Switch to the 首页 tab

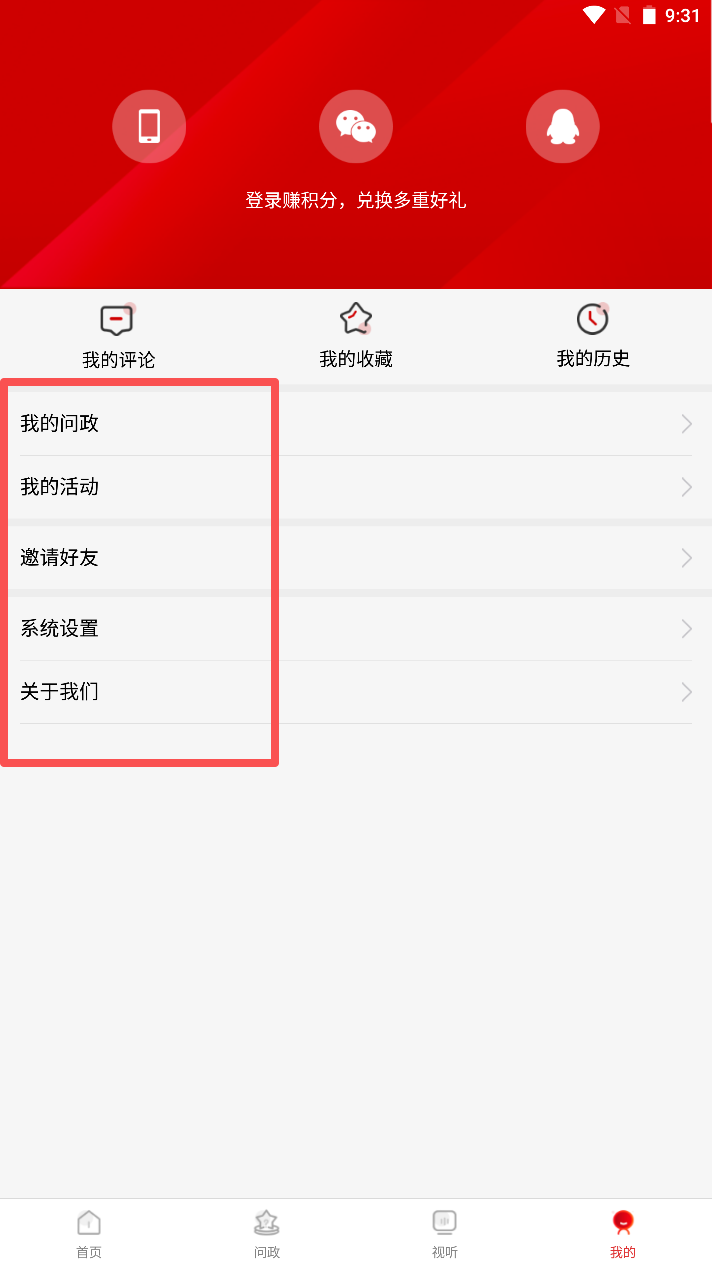(89, 1233)
